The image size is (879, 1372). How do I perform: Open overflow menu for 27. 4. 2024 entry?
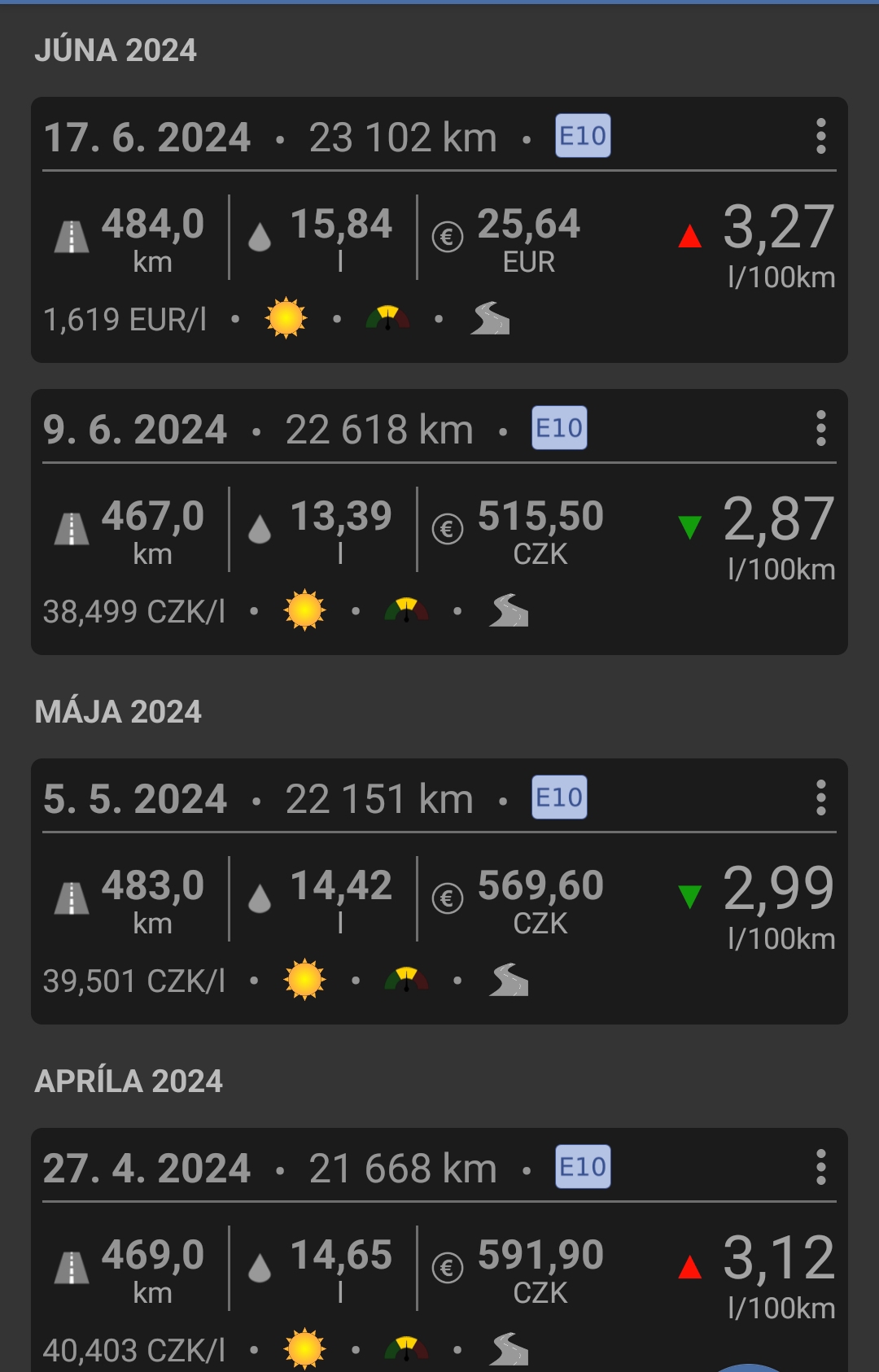(820, 1167)
